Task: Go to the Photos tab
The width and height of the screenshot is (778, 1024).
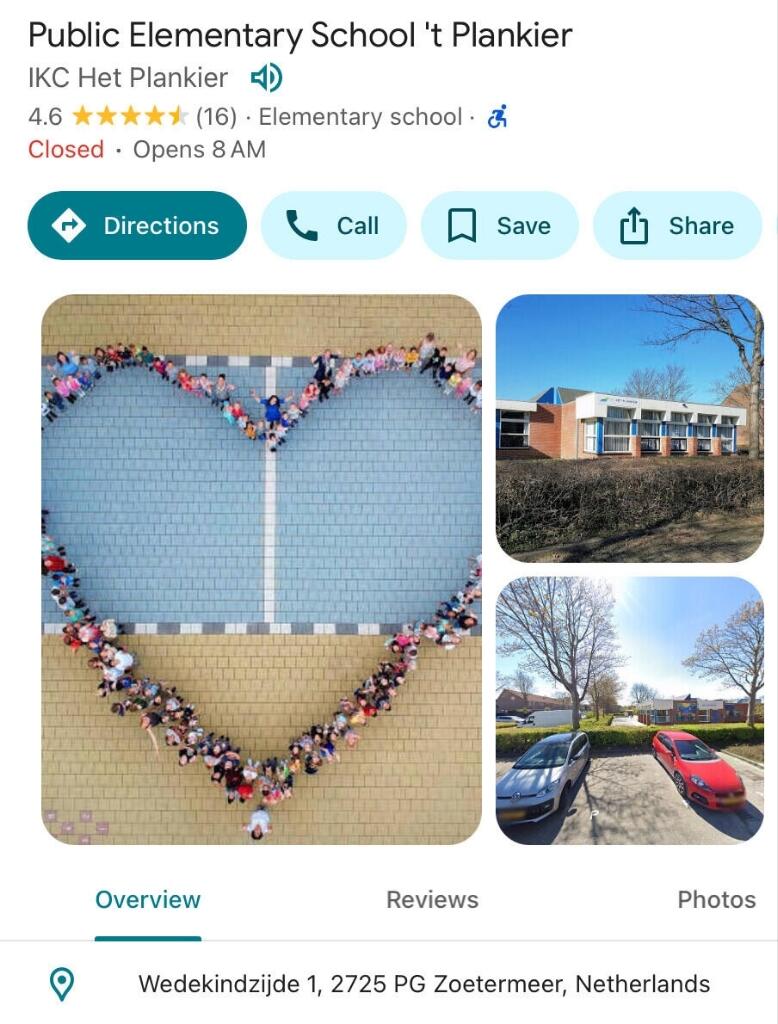Action: (716, 900)
